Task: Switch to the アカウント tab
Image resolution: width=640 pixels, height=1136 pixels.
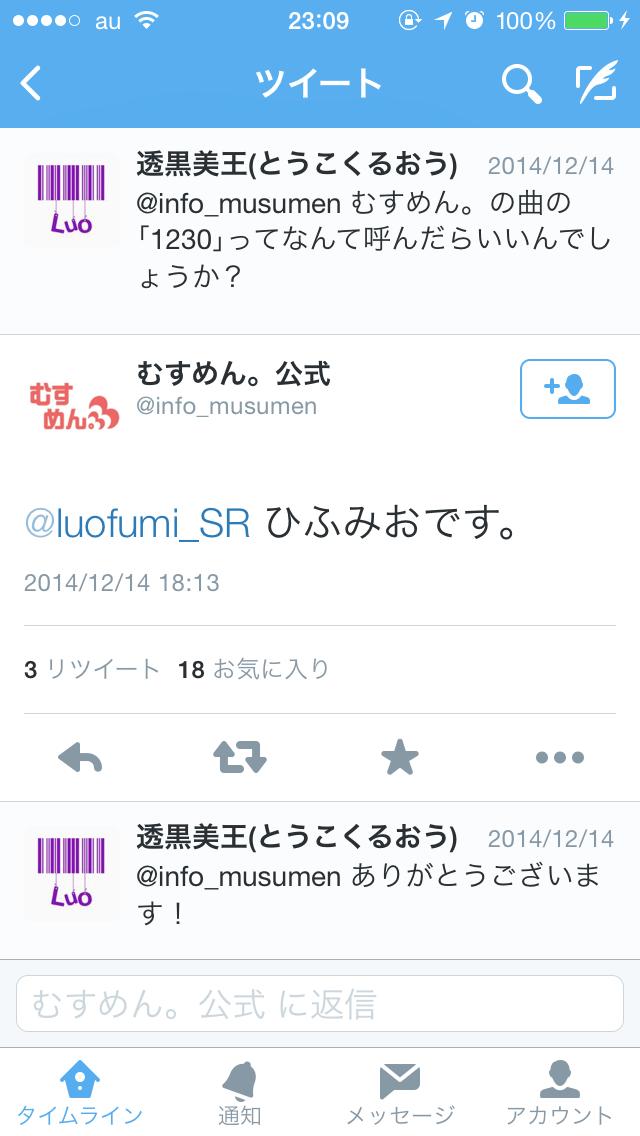Action: [x=559, y=1092]
